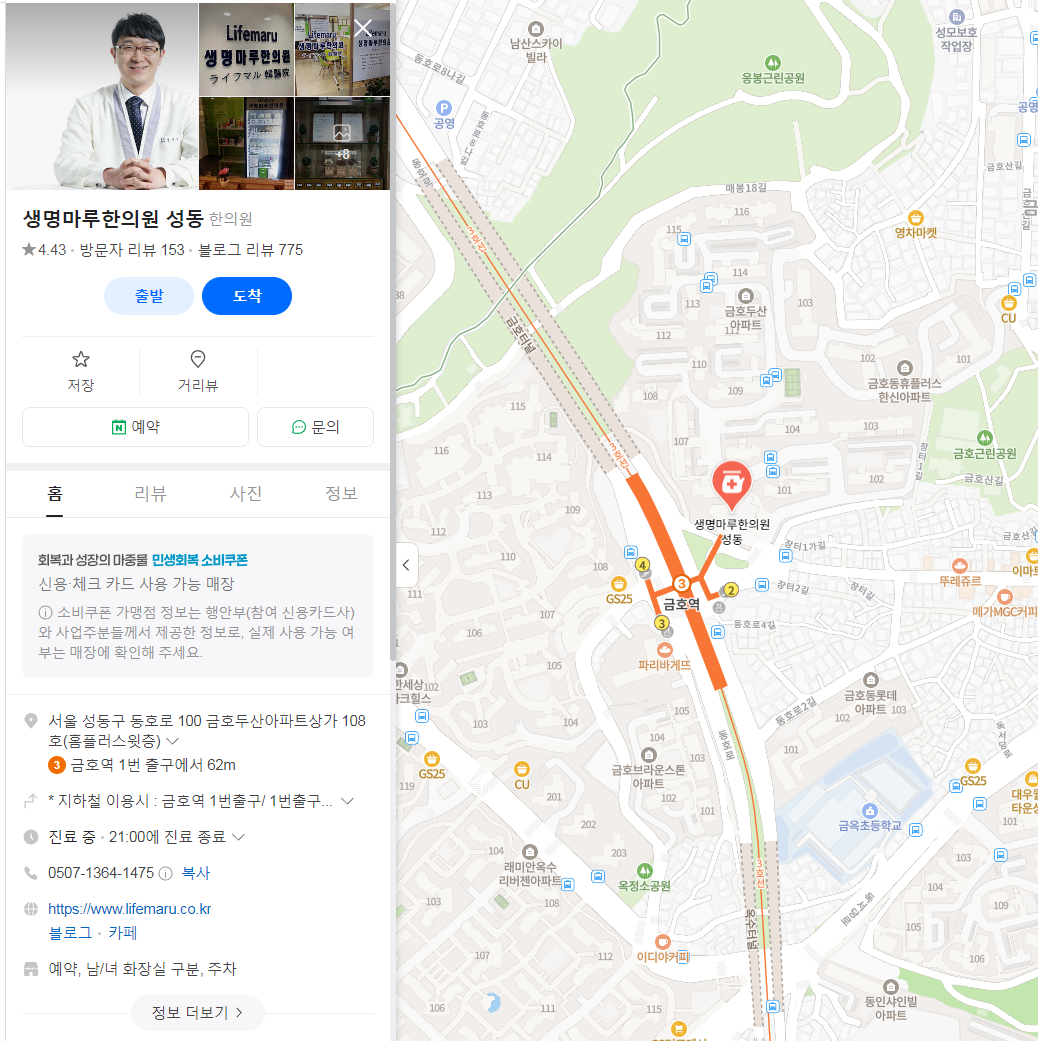
Task: Tap the 문의 inquiry button
Action: [x=315, y=427]
